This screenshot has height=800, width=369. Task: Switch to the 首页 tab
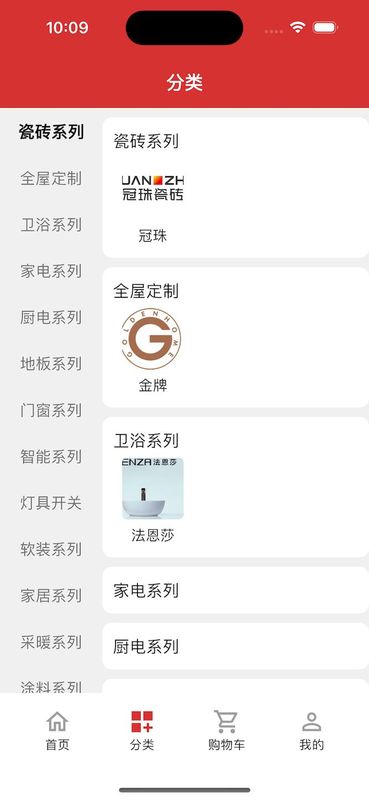pos(57,731)
